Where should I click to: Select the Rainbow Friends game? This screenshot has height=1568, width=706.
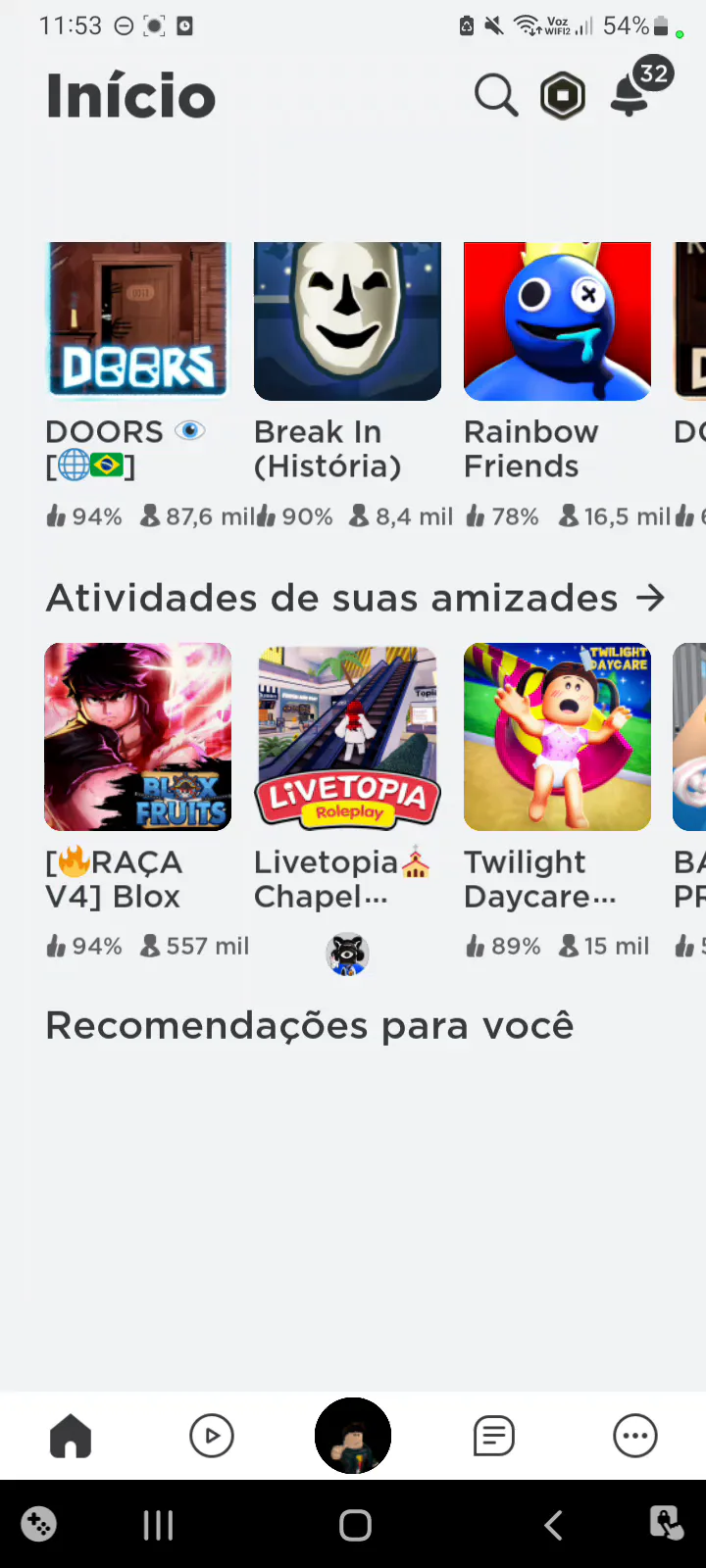click(x=557, y=321)
